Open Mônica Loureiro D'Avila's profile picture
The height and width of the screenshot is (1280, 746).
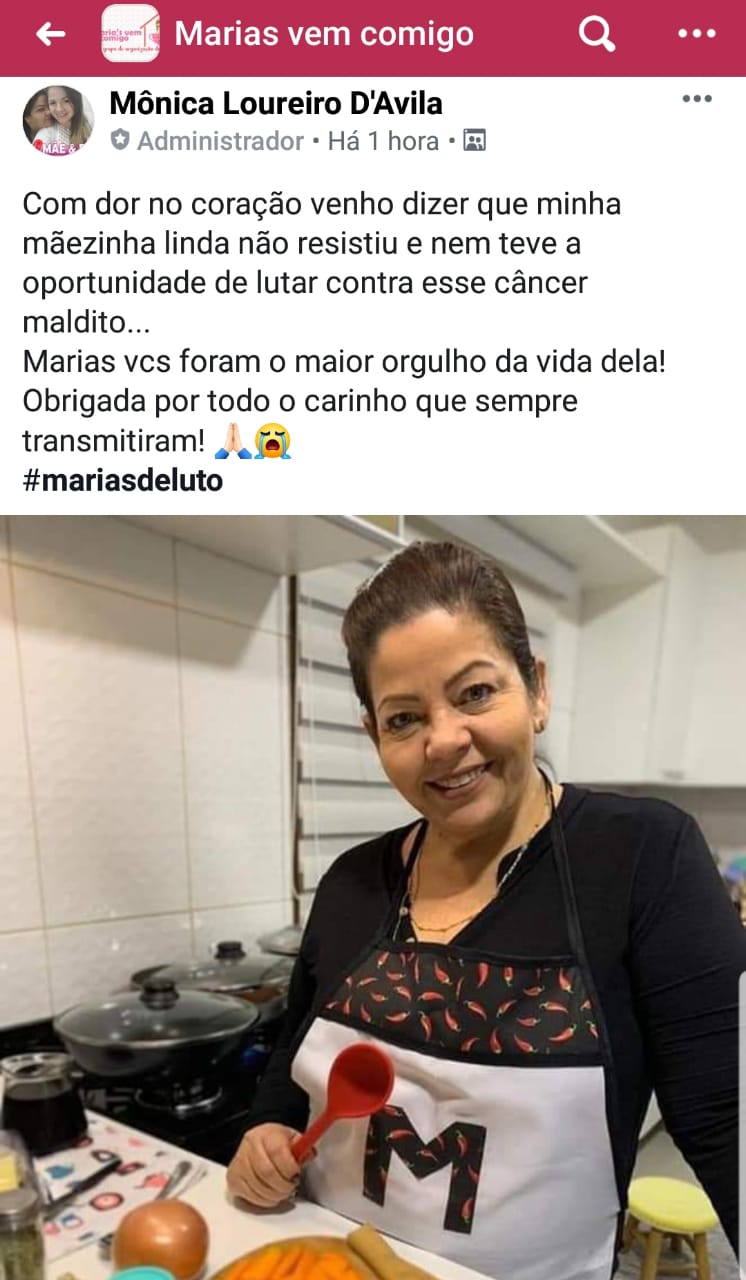point(58,121)
